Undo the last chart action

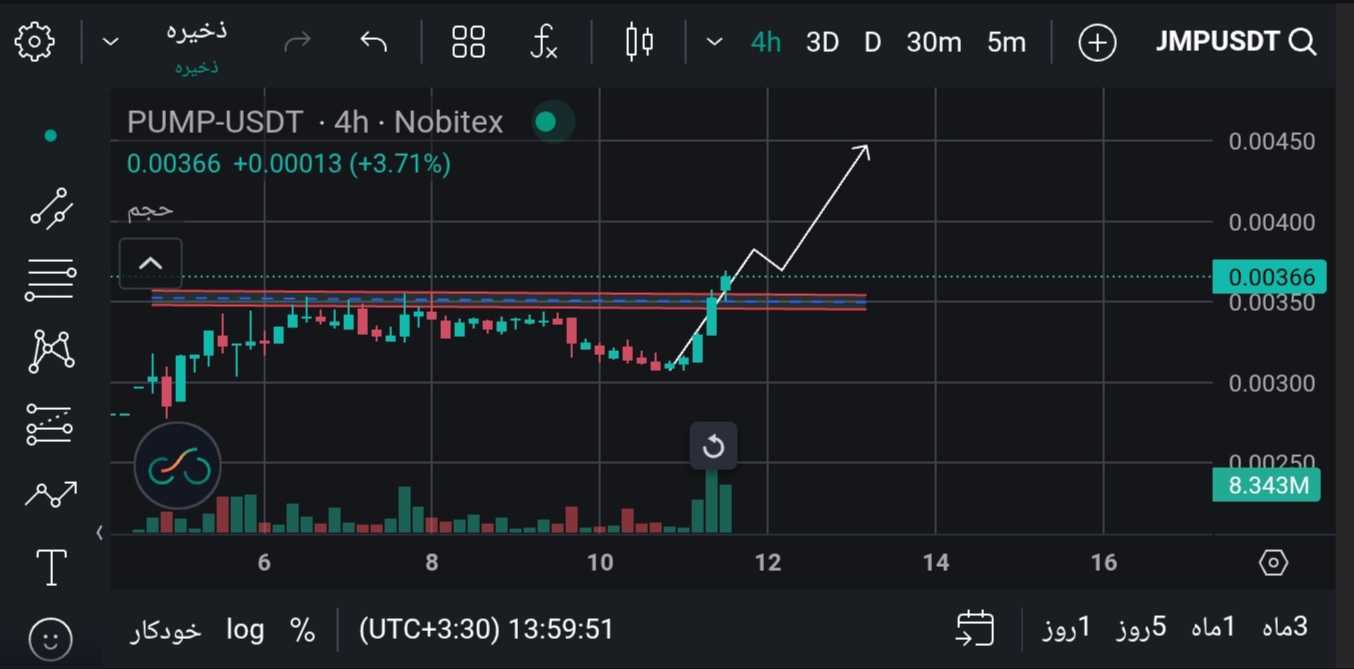373,42
